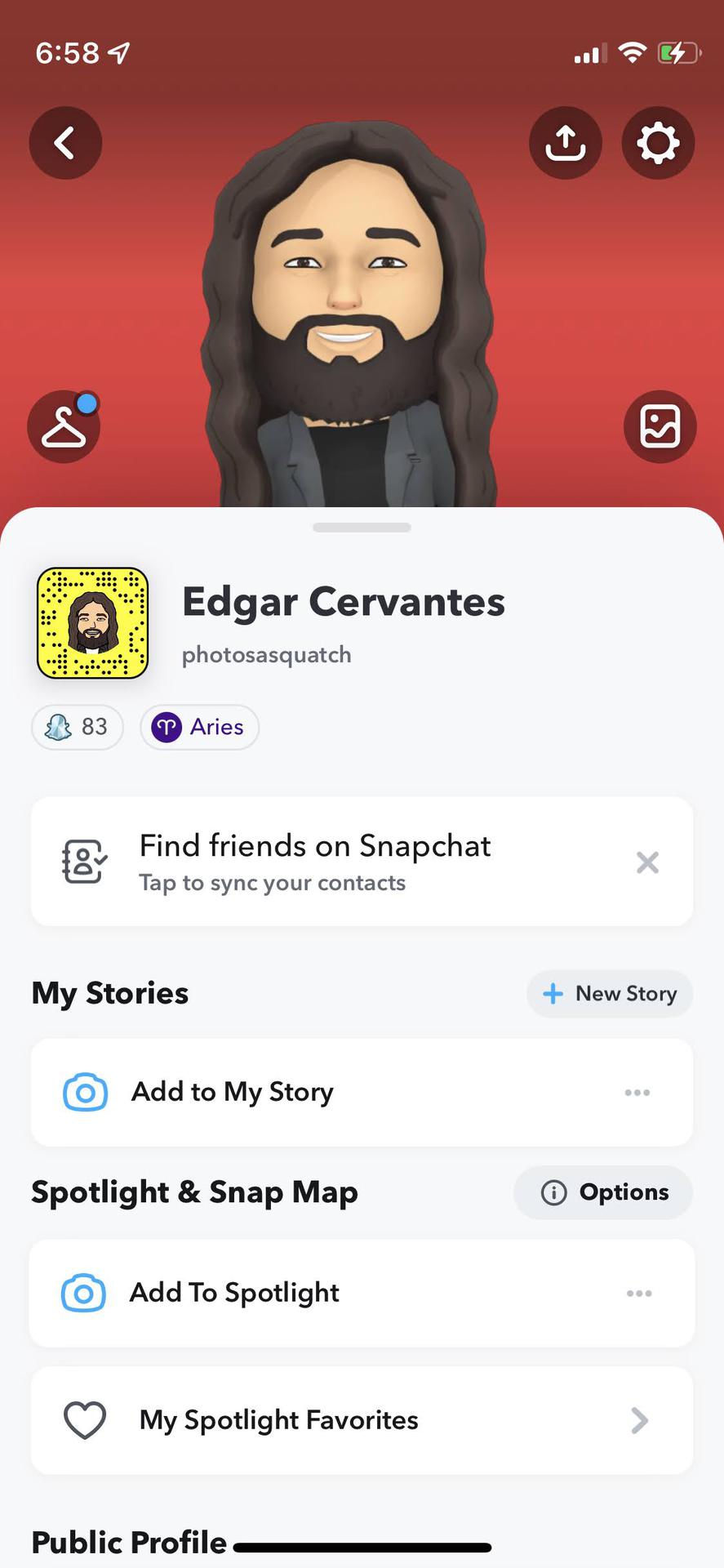The width and height of the screenshot is (724, 1568).
Task: Open more options for My Story
Action: coord(637,1093)
